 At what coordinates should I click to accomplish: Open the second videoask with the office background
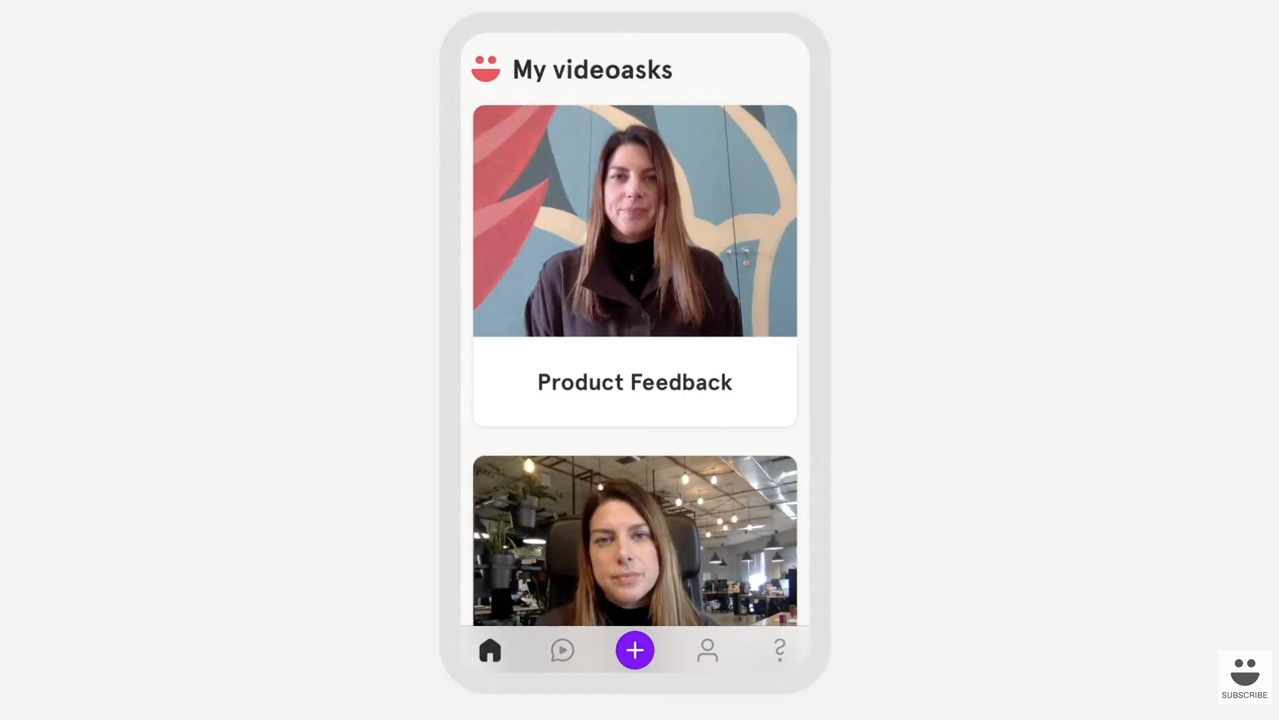tap(634, 540)
